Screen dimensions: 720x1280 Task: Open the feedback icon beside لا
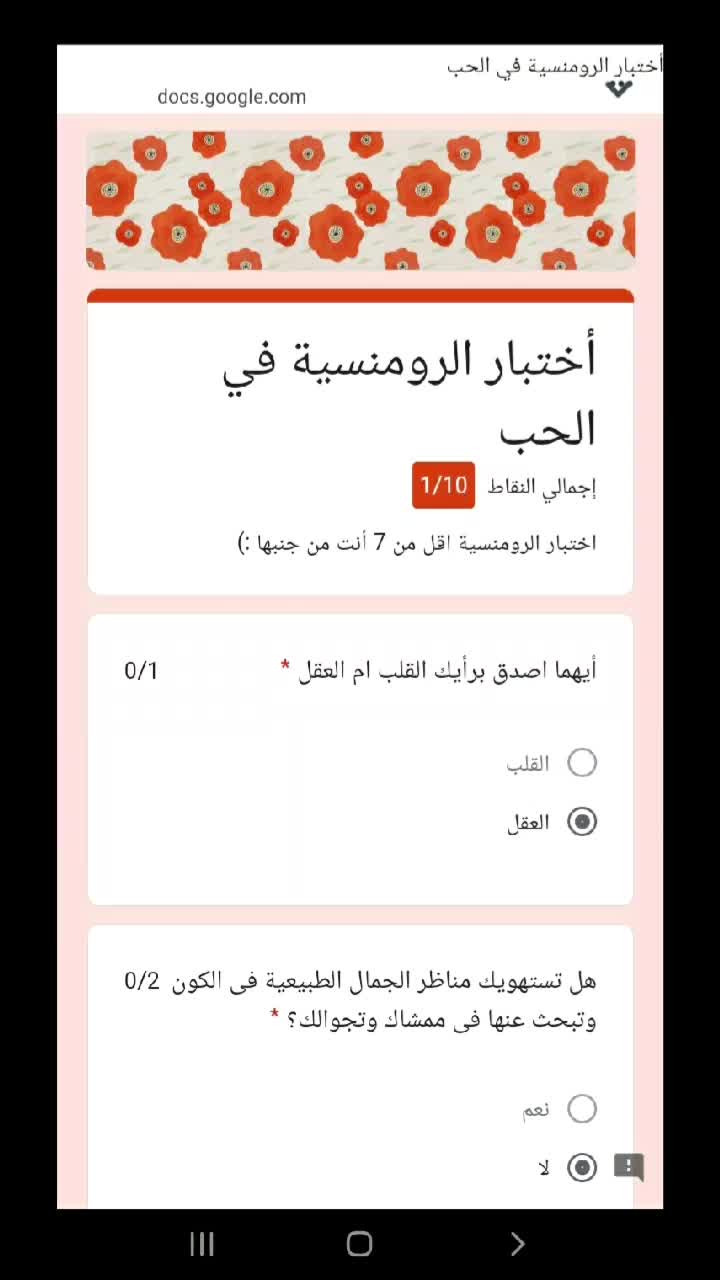(628, 1166)
